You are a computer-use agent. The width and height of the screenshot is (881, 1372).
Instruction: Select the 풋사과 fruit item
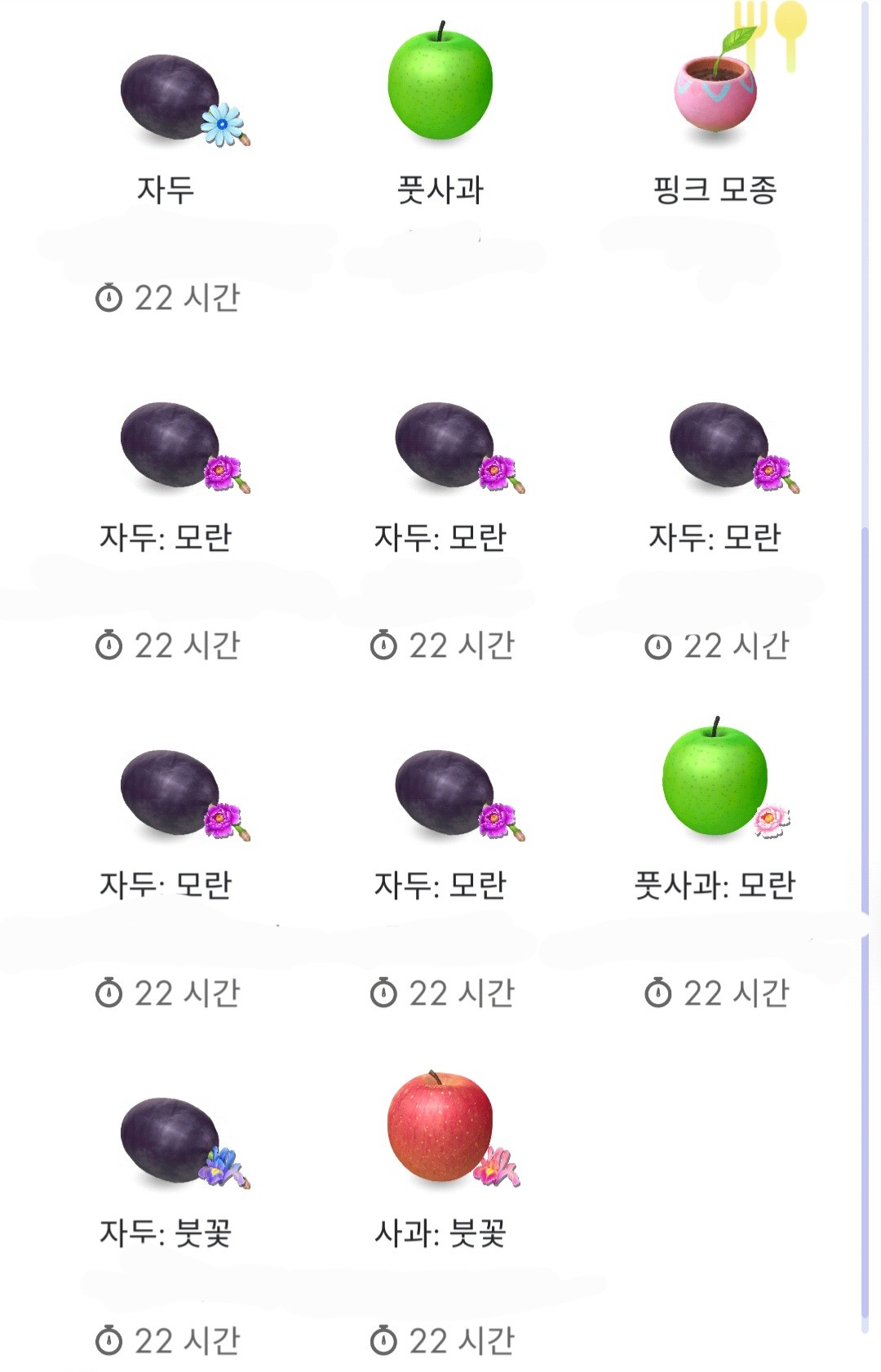[x=440, y=86]
